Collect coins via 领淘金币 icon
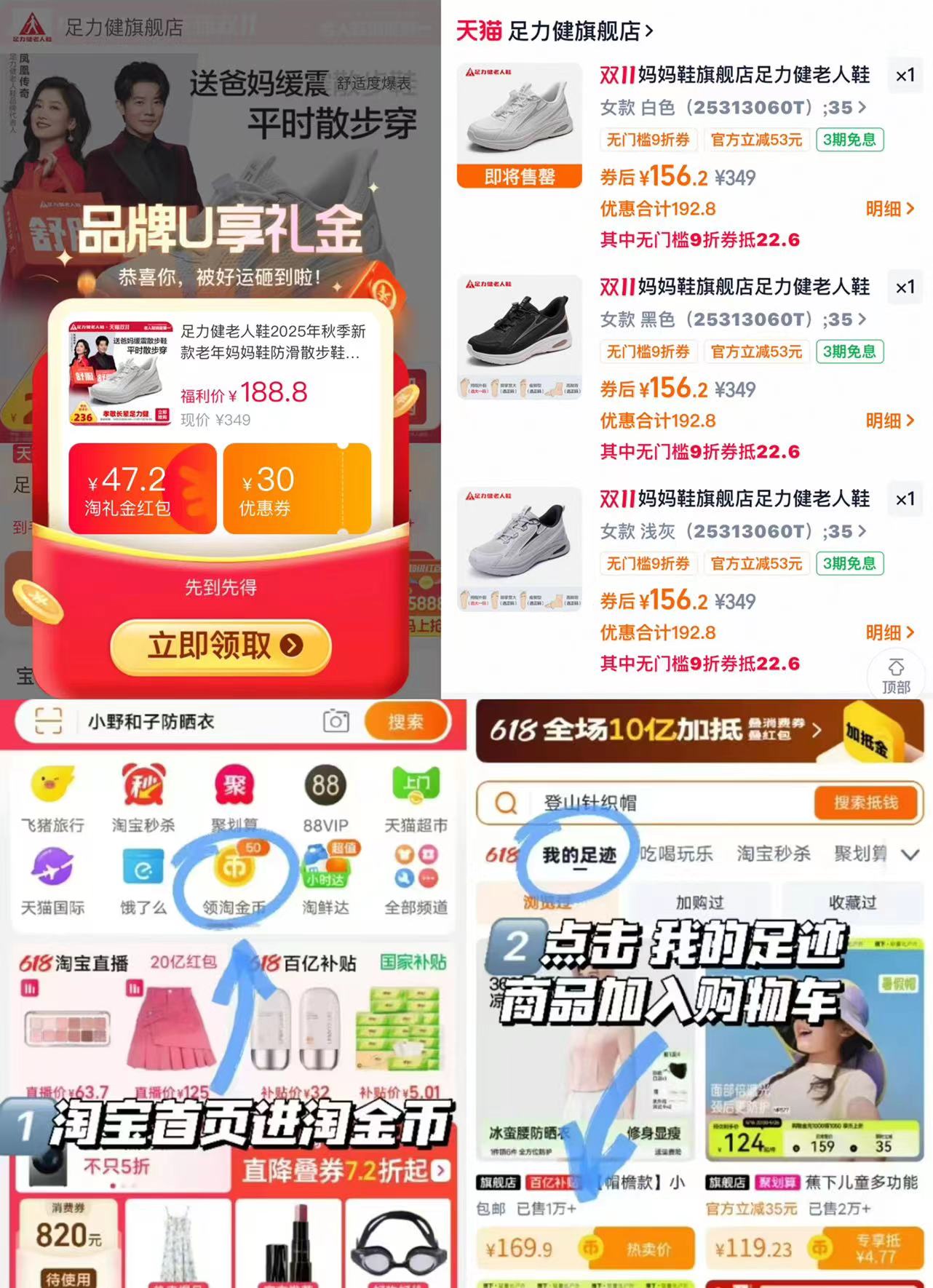The height and width of the screenshot is (1288, 933). 235,877
